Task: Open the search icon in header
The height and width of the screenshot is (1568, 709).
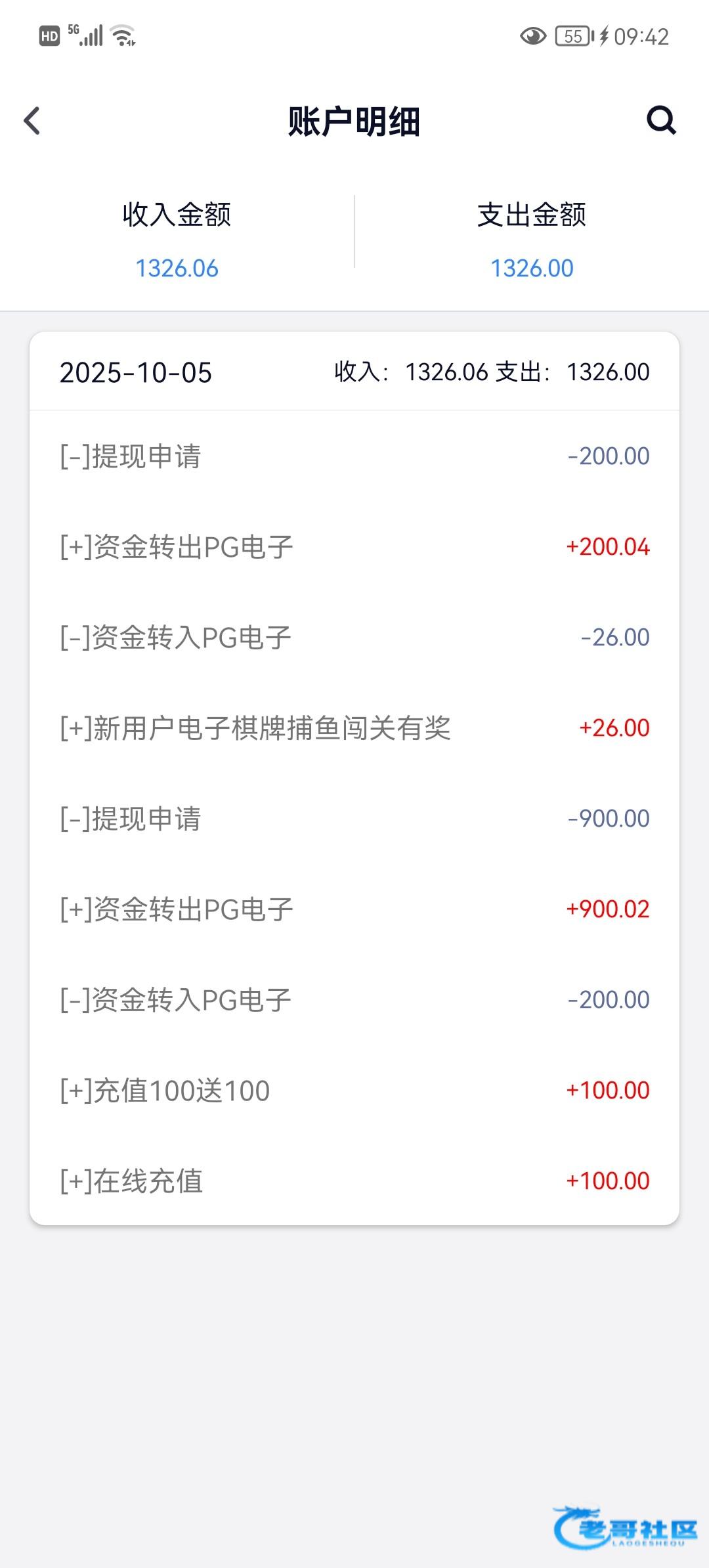Action: click(x=660, y=120)
